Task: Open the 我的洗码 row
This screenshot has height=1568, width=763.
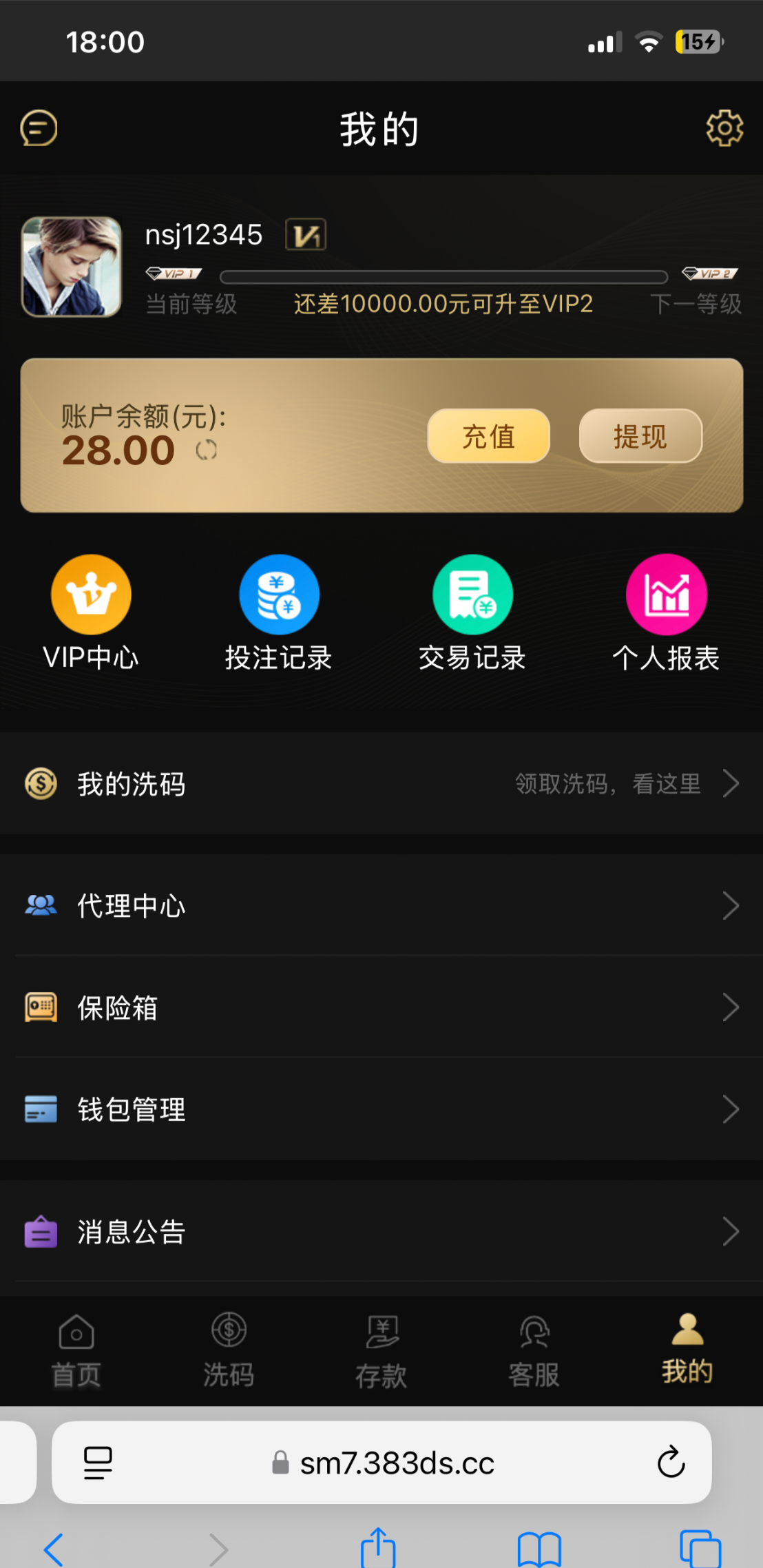Action: click(381, 784)
